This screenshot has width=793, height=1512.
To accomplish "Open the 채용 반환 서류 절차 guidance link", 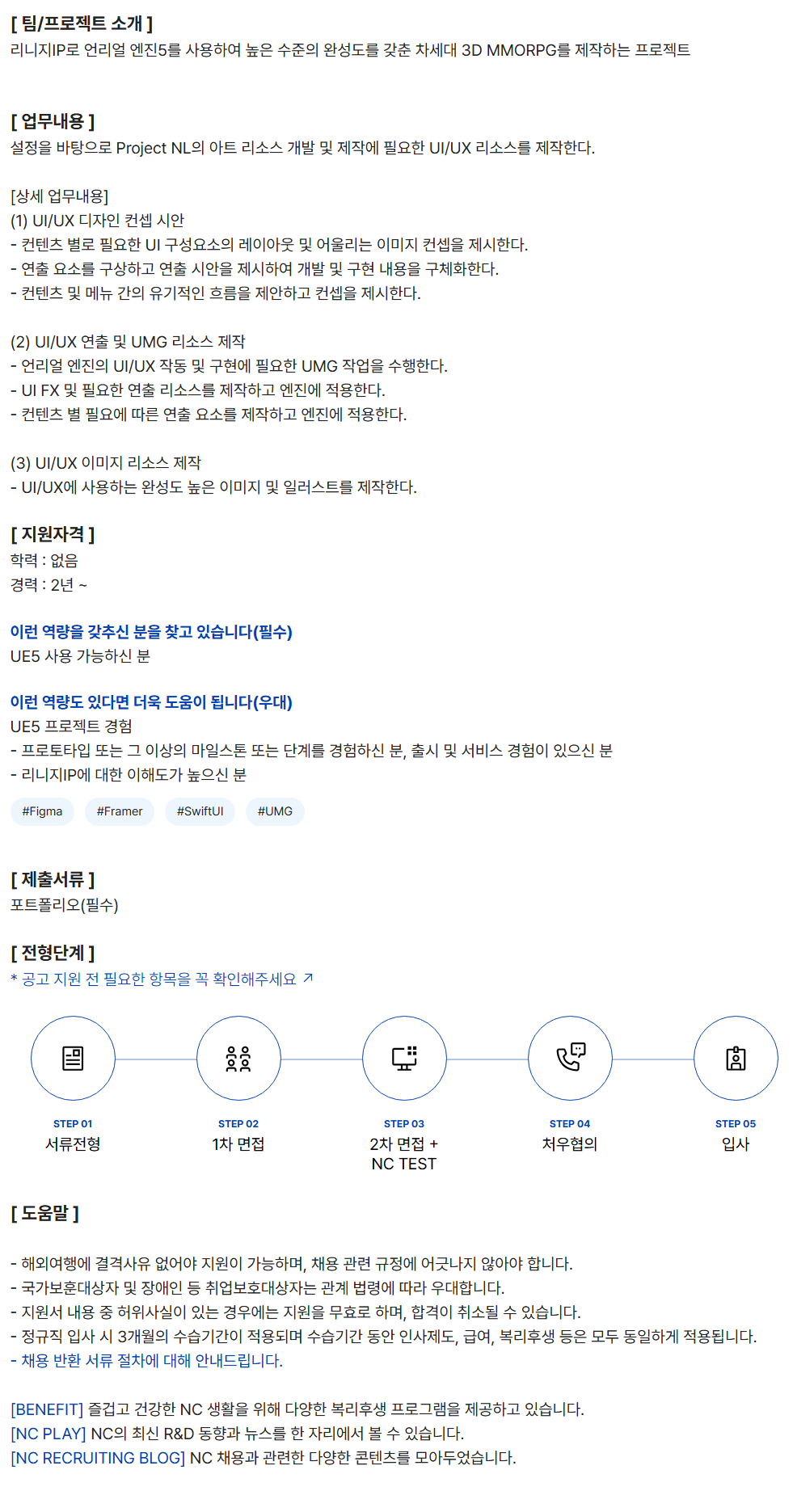I will 152,1360.
